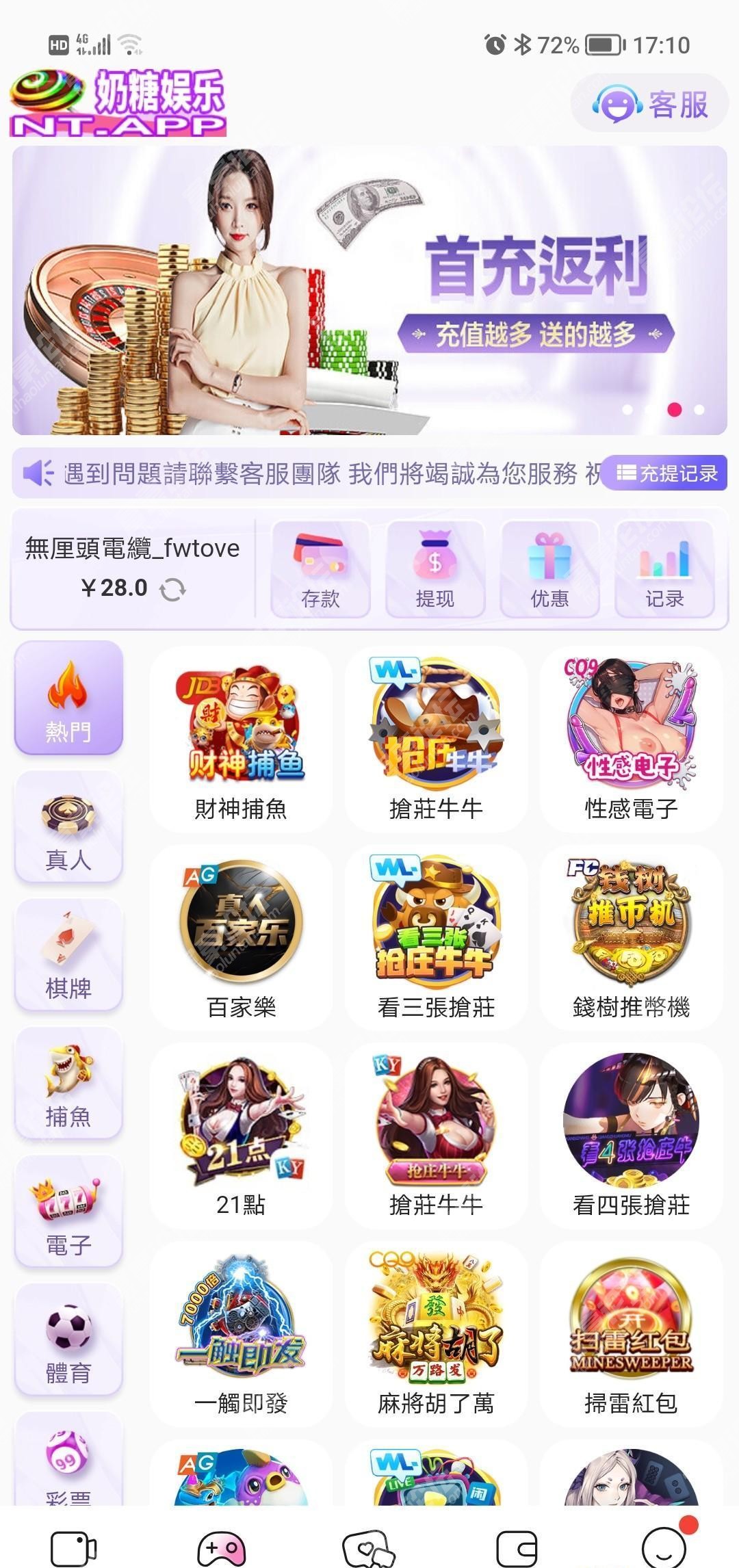The height and width of the screenshot is (1568, 739).
Task: Refresh the balance amount
Action: (172, 589)
